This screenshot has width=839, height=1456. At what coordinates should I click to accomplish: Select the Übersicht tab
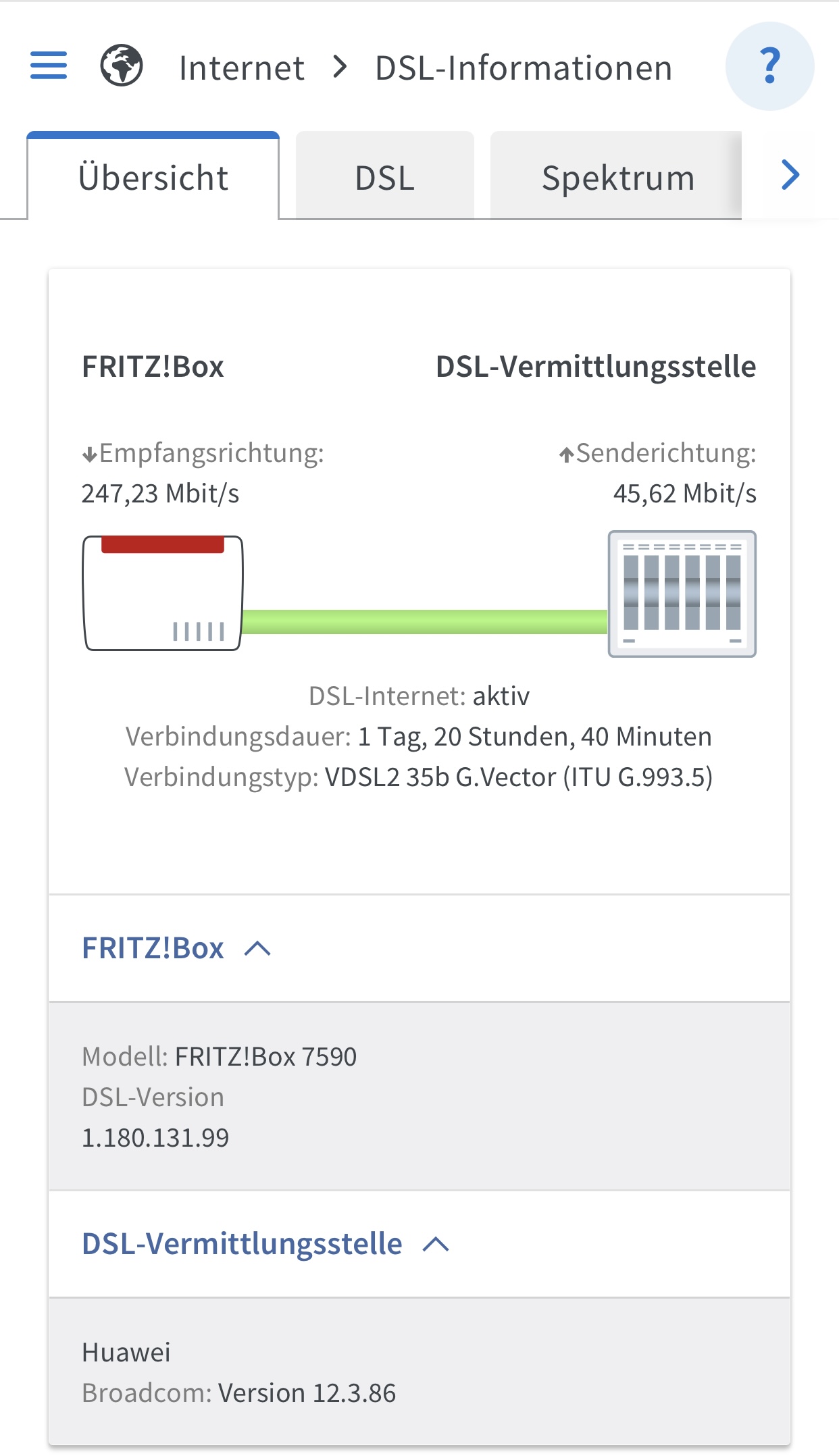click(153, 178)
